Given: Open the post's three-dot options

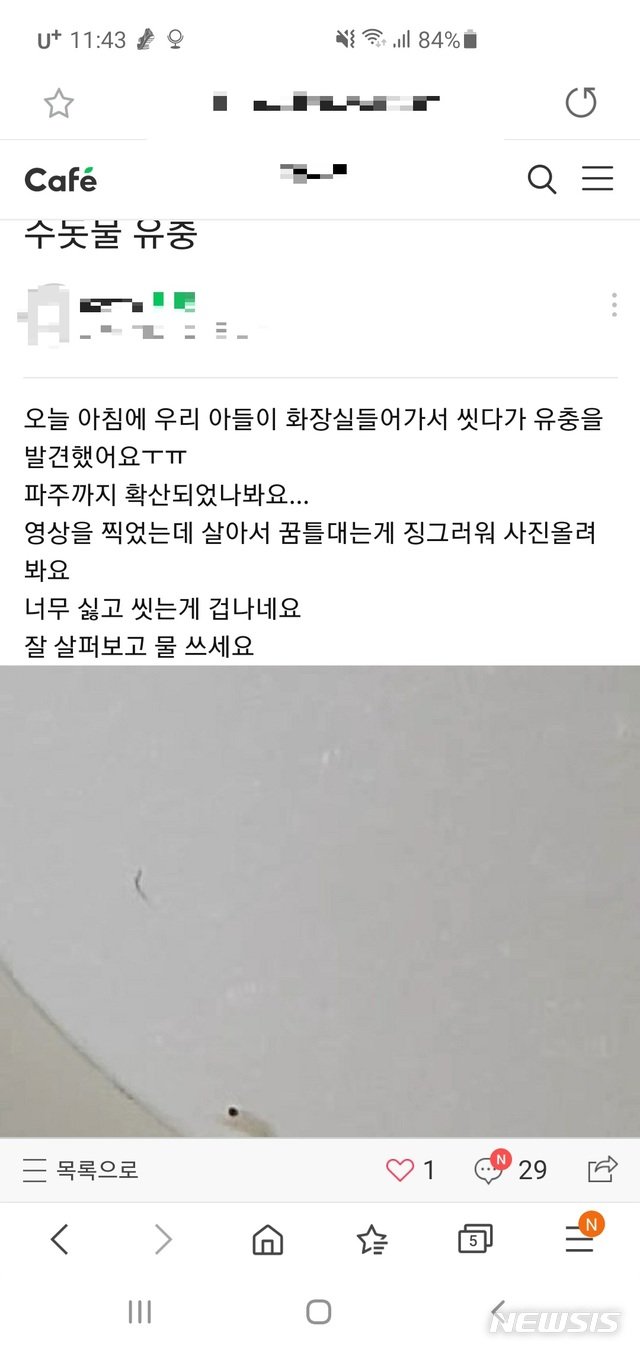Looking at the screenshot, I should (x=614, y=305).
